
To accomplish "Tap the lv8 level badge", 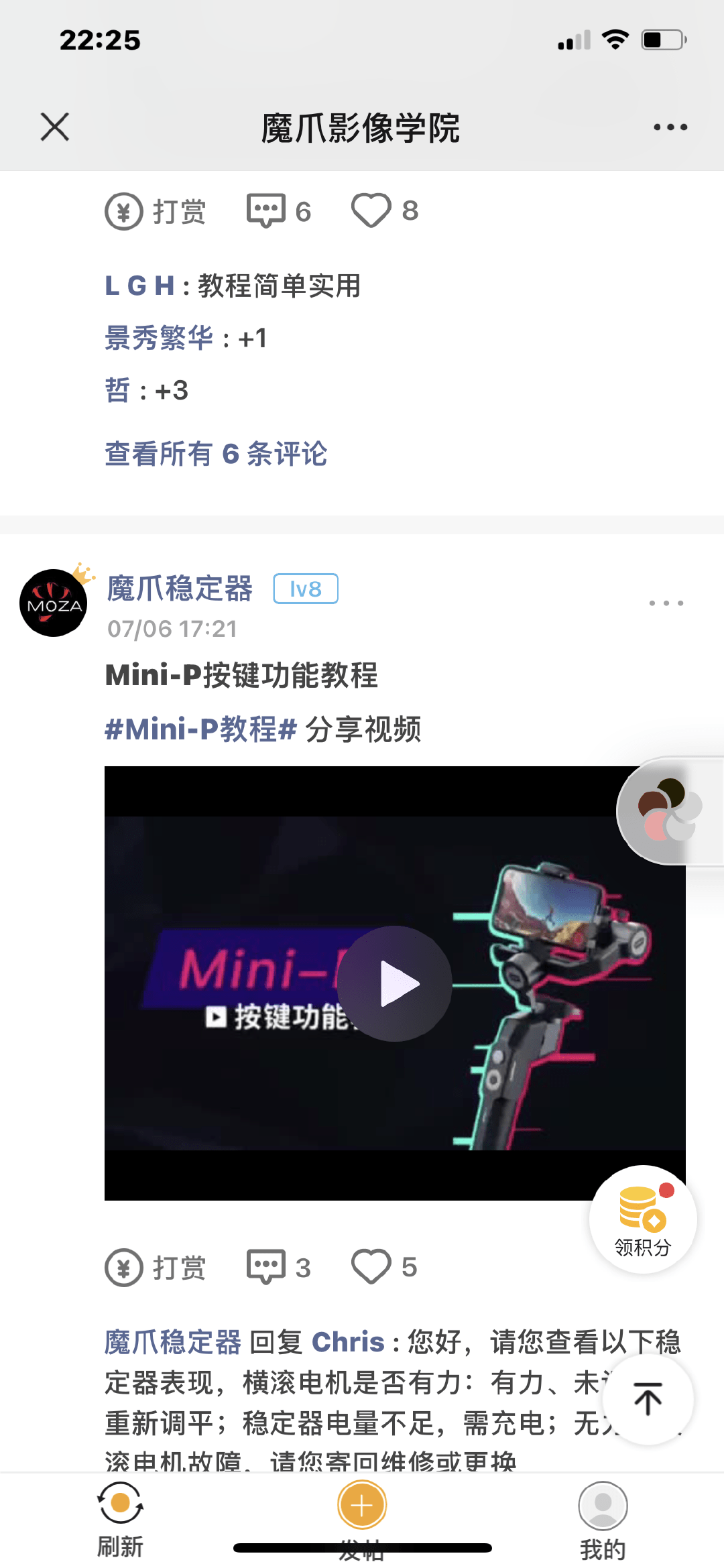I will (x=305, y=589).
